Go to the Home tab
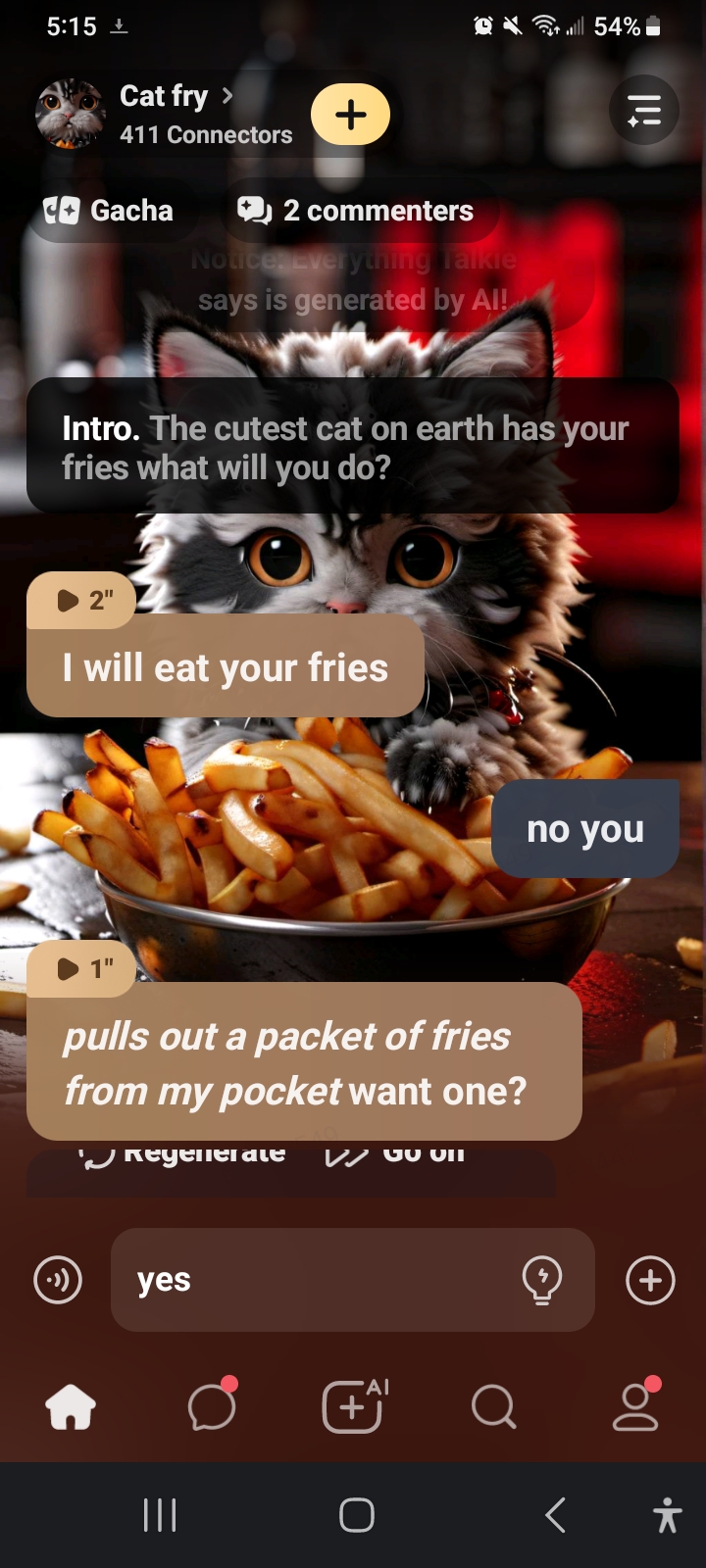The height and width of the screenshot is (1568, 706). pyautogui.click(x=71, y=1407)
